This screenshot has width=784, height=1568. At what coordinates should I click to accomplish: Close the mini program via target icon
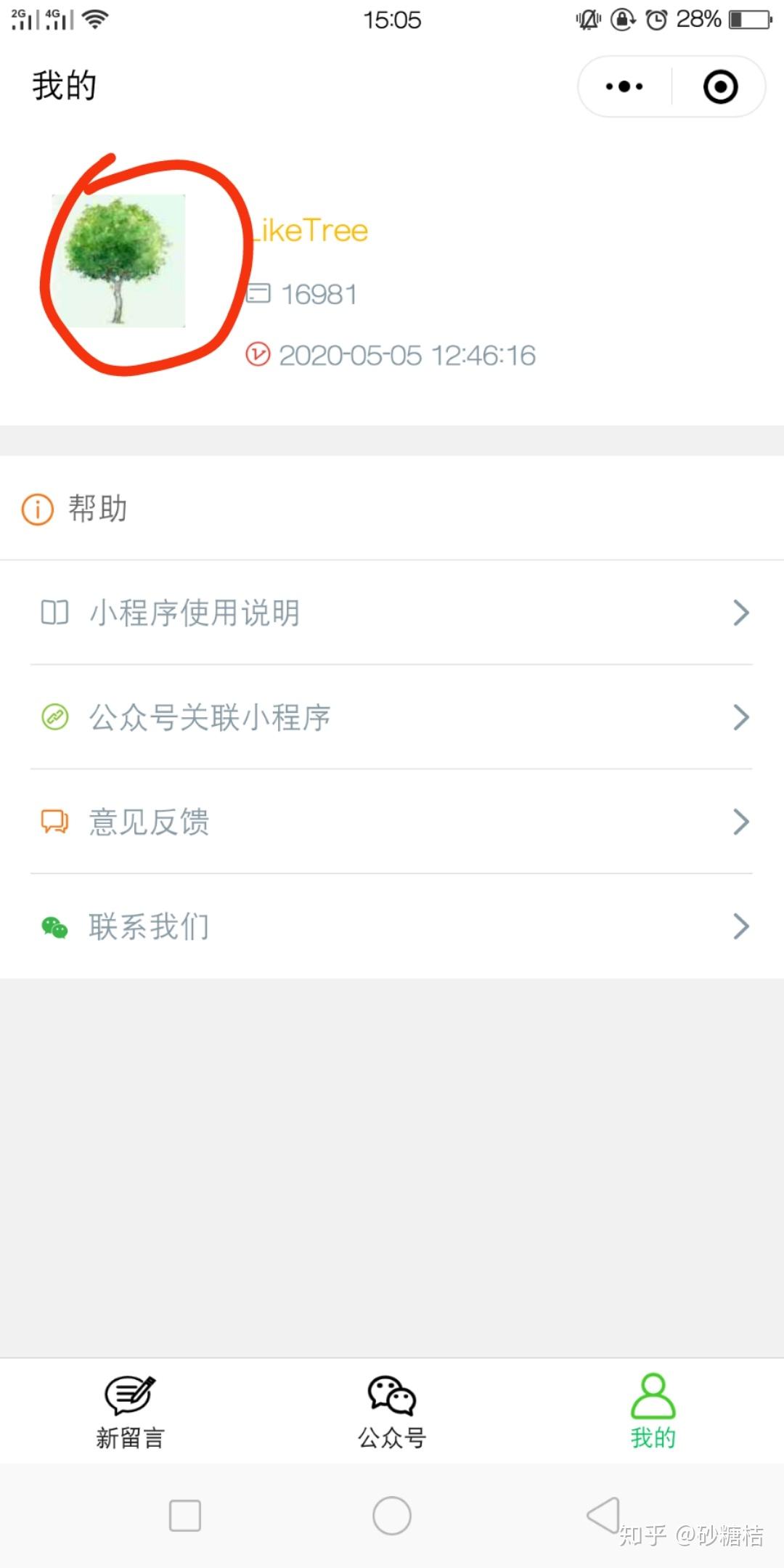coord(720,87)
